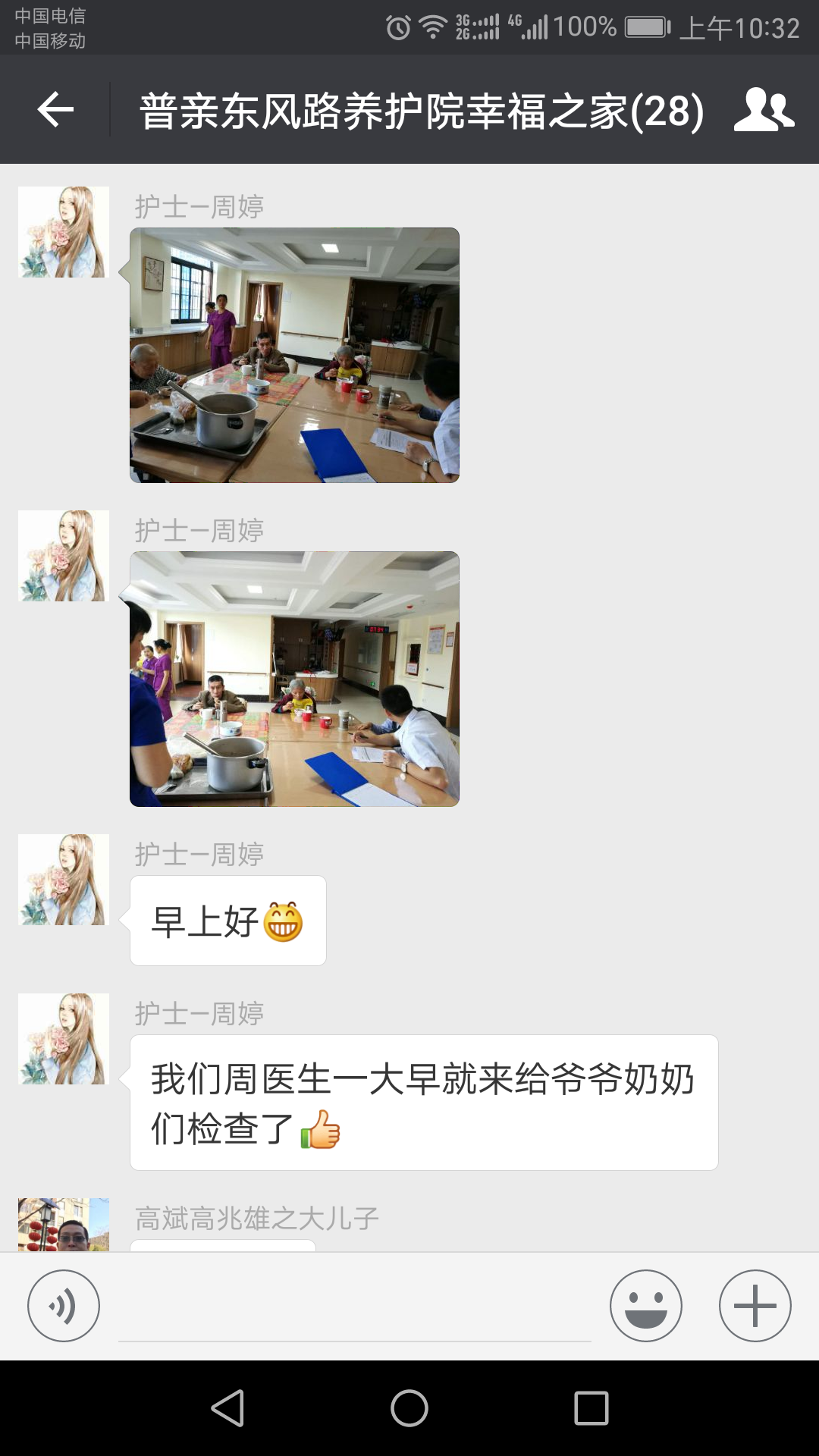Open first dining room photo
This screenshot has width=819, height=1456.
point(294,355)
